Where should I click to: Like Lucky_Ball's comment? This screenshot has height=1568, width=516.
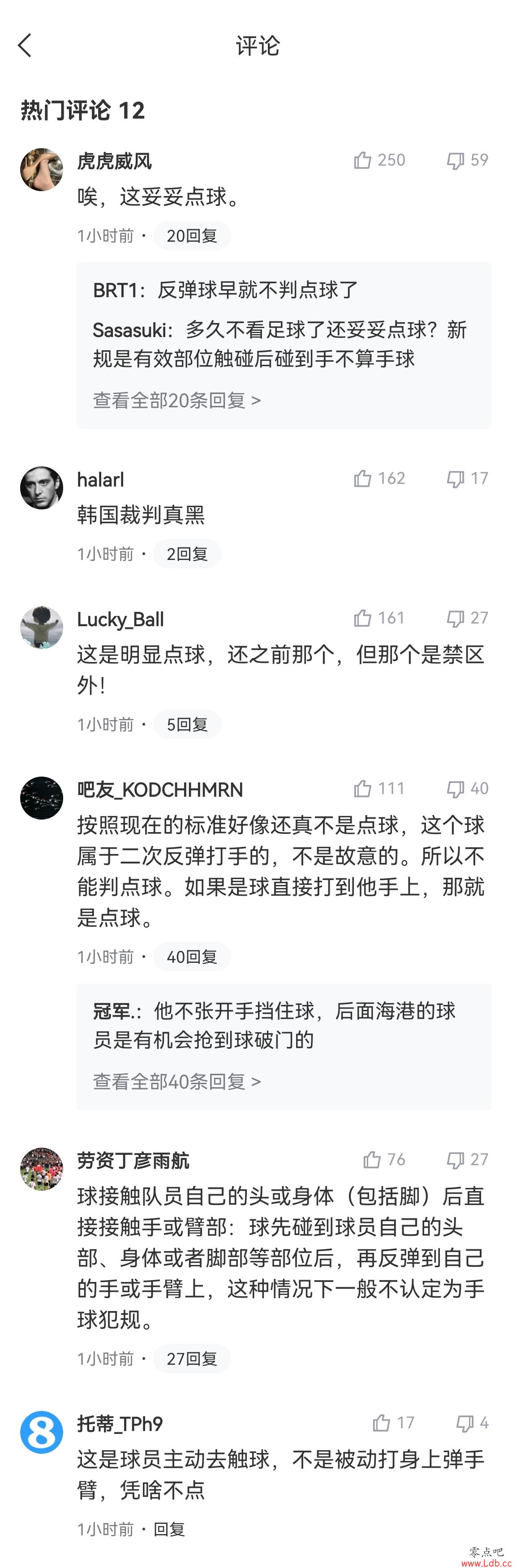click(363, 619)
